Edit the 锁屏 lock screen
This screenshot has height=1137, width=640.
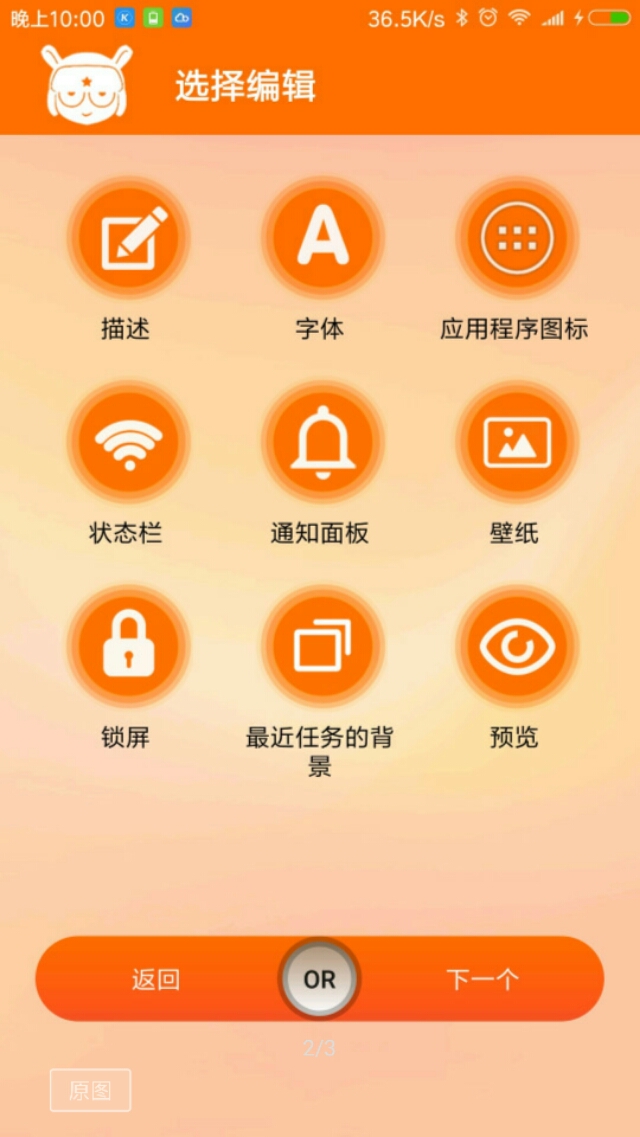coord(127,647)
